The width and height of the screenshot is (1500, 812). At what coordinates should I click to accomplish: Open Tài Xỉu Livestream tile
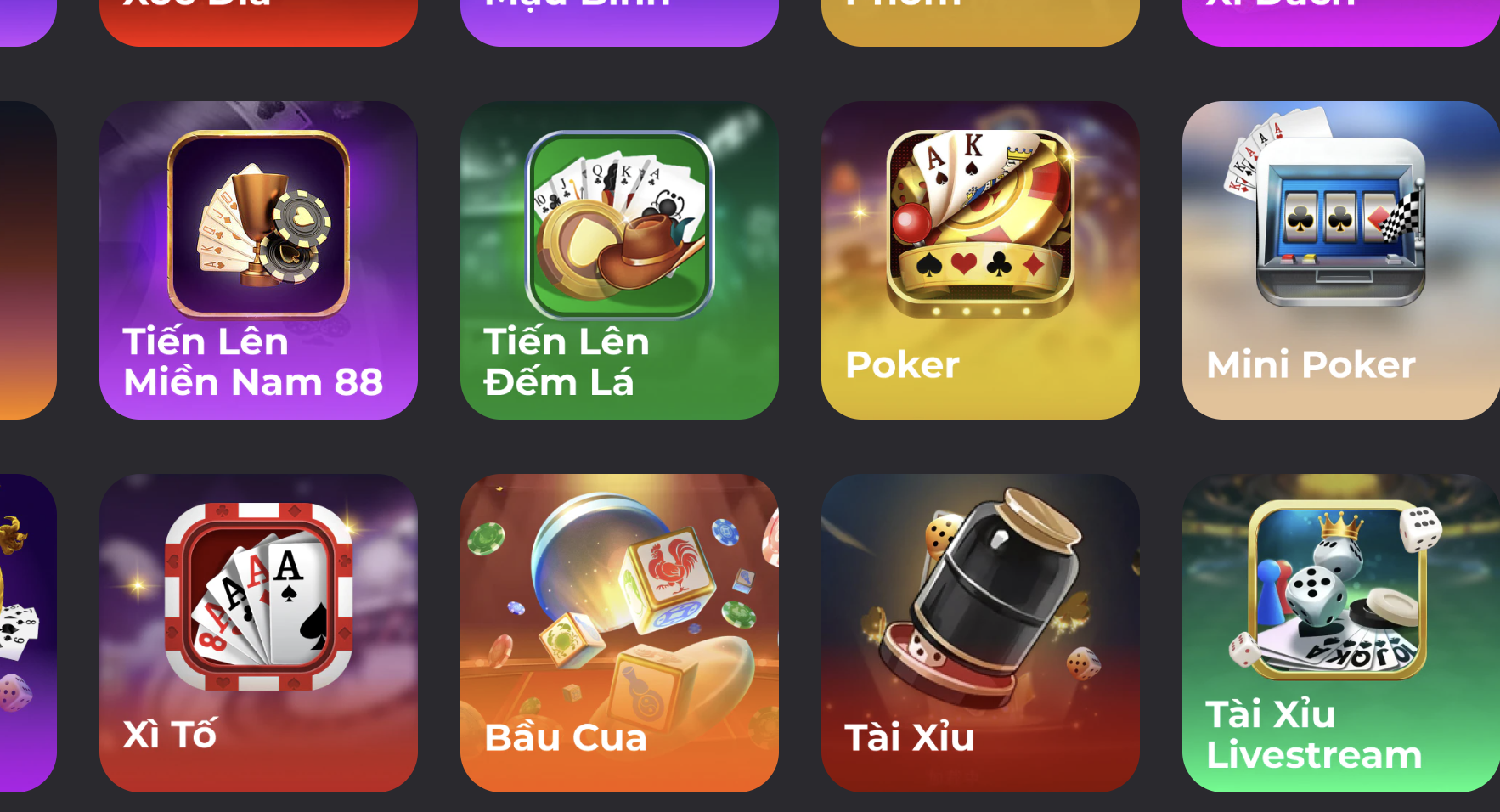pos(1340,633)
